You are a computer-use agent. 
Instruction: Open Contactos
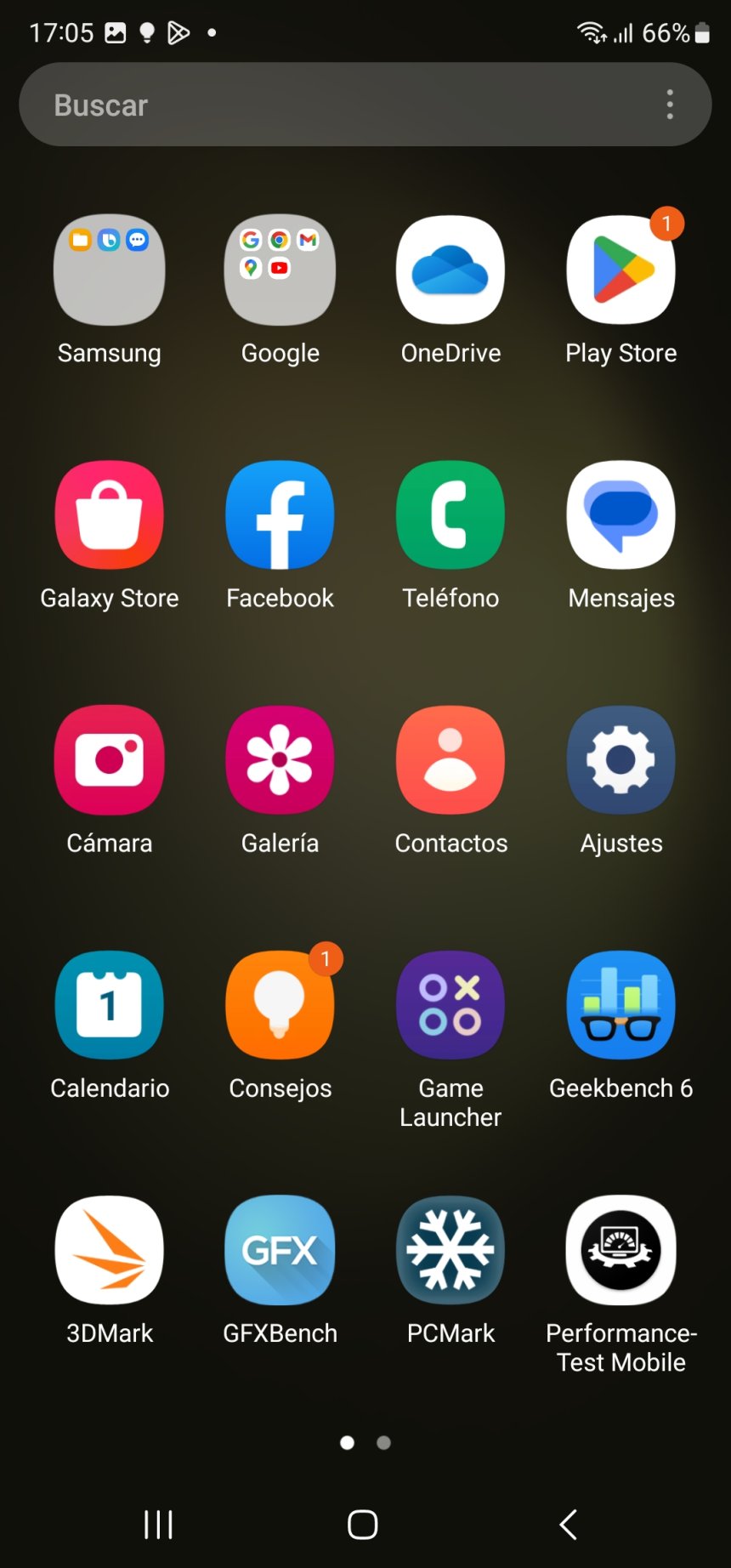(450, 759)
